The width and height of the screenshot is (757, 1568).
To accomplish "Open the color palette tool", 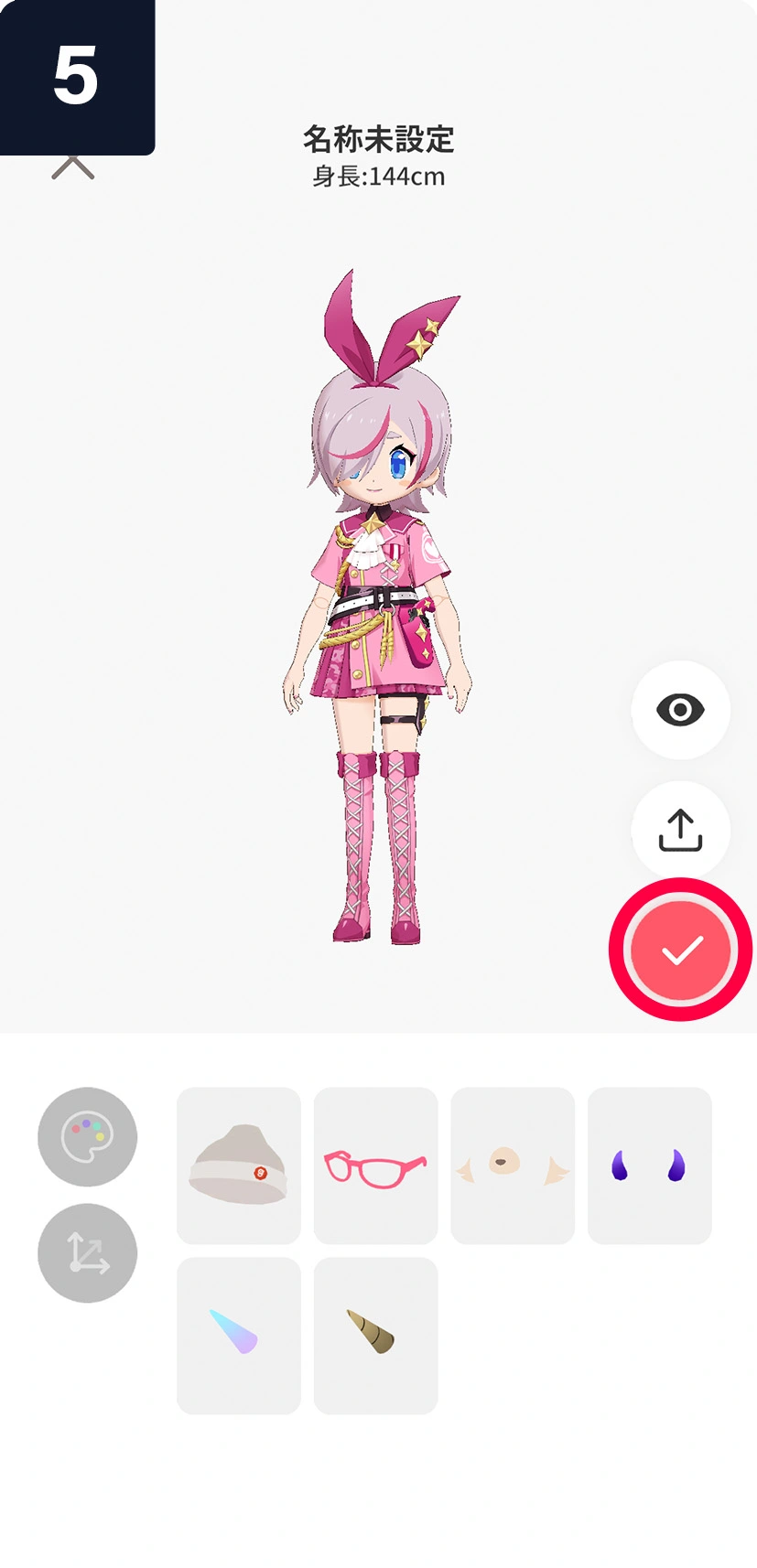I will [88, 1137].
